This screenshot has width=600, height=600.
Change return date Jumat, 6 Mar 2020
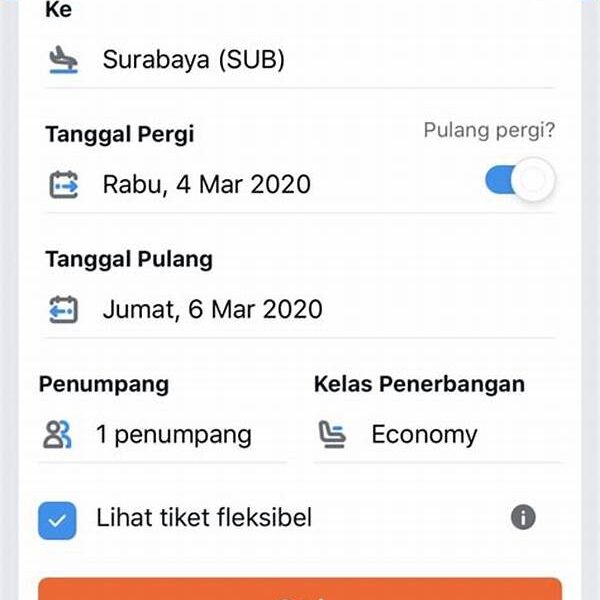[212, 309]
